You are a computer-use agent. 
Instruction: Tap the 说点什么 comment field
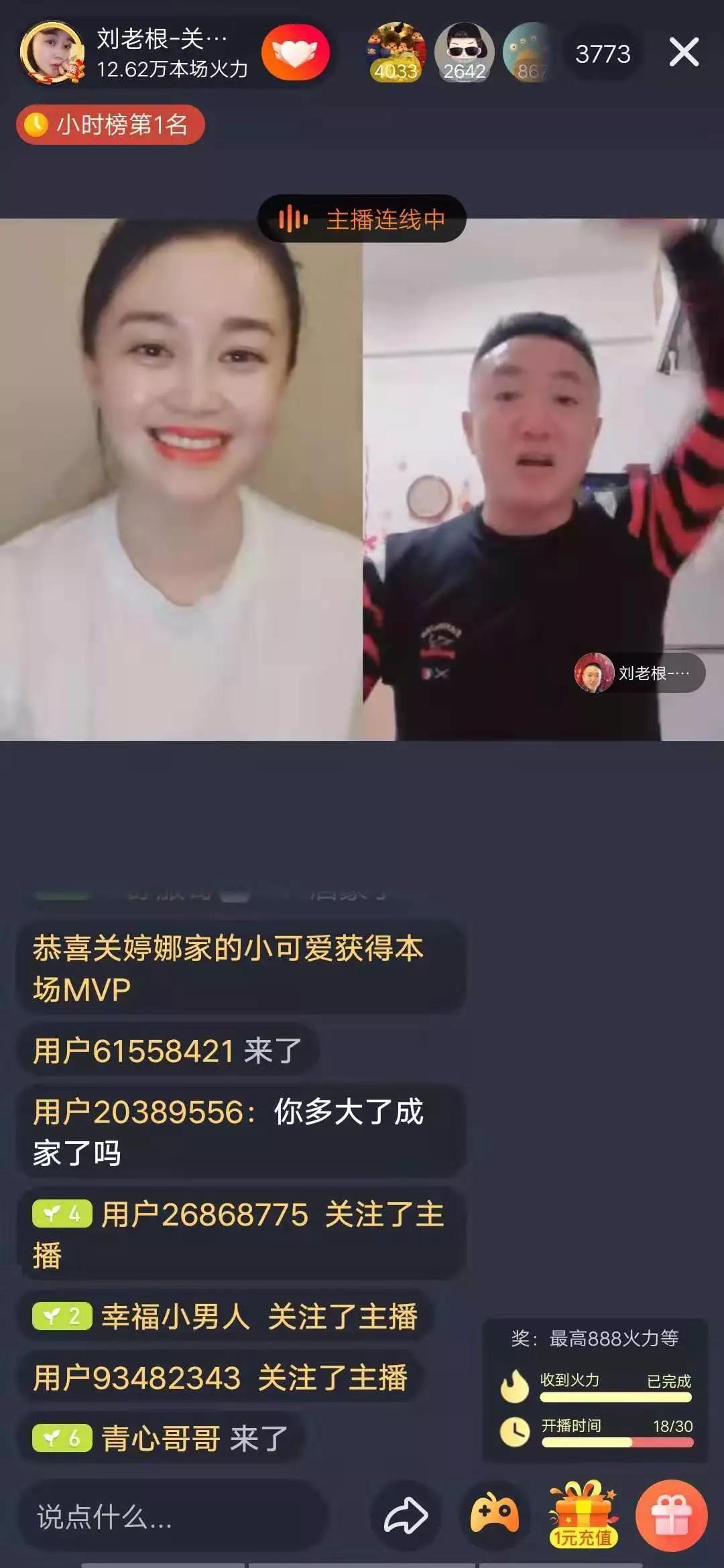coord(171,1516)
